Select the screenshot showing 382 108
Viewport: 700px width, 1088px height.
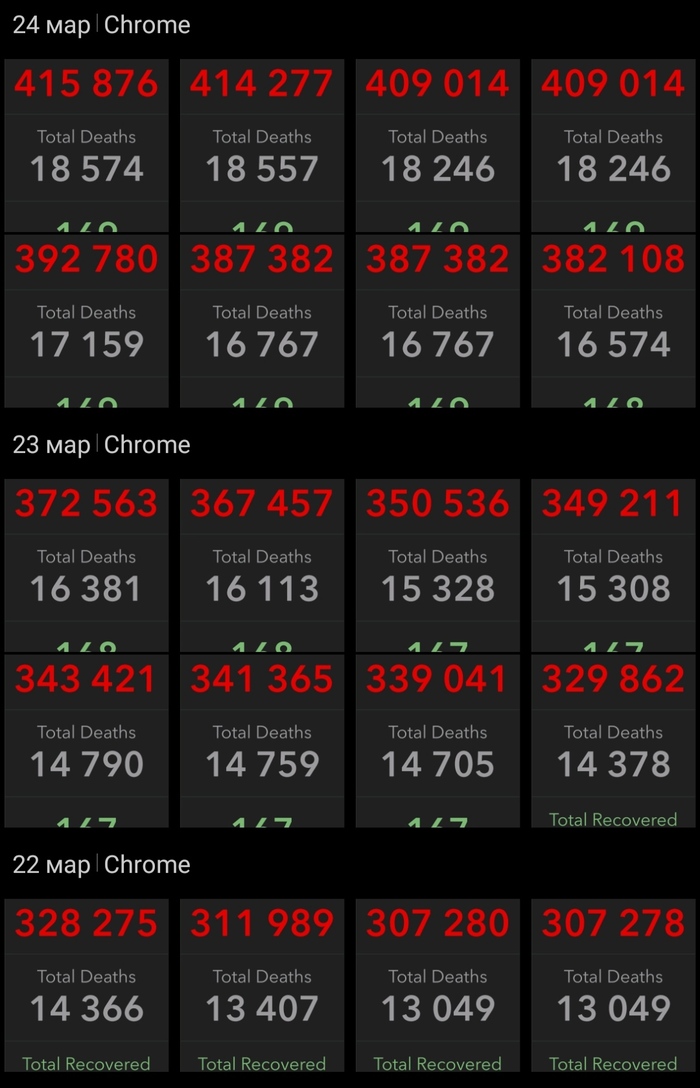613,320
